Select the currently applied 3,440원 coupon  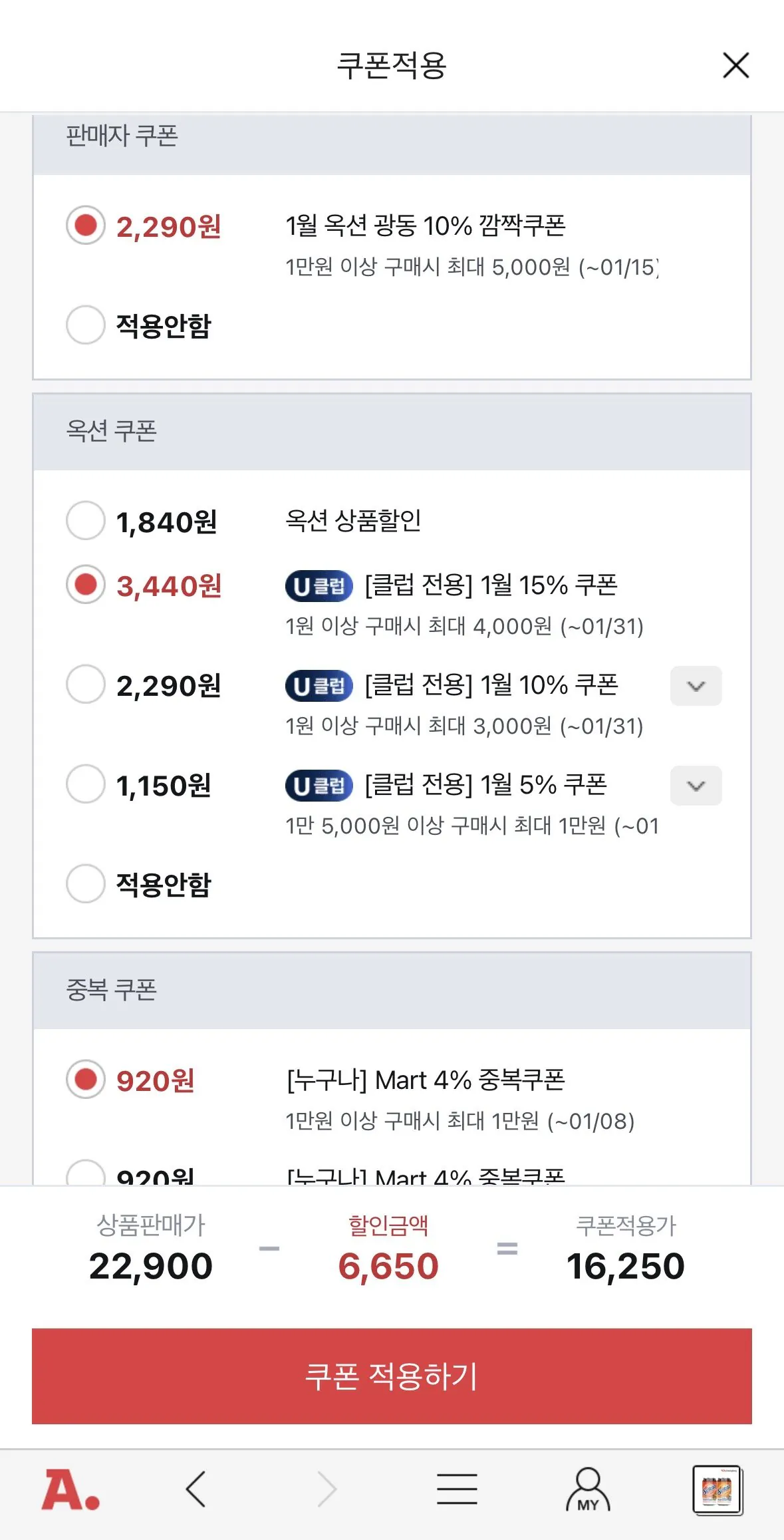pos(86,587)
